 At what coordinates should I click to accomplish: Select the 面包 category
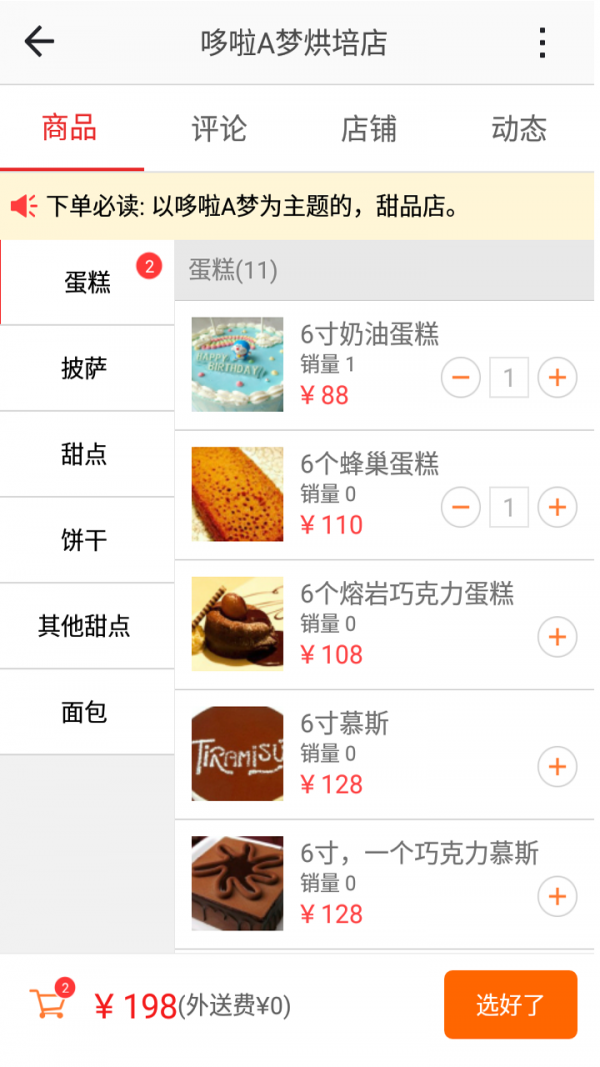pos(86,713)
